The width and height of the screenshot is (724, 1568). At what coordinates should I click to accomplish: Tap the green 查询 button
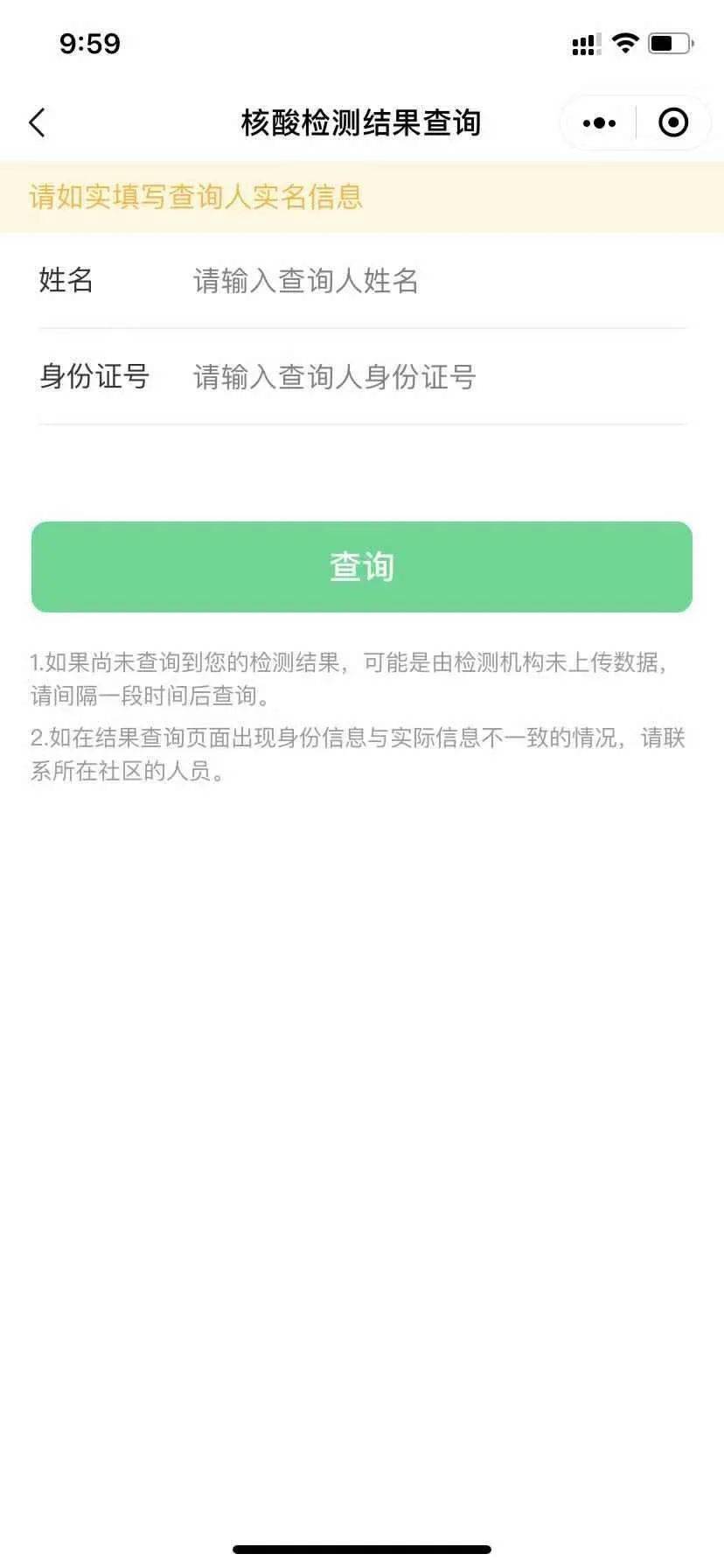tap(362, 567)
